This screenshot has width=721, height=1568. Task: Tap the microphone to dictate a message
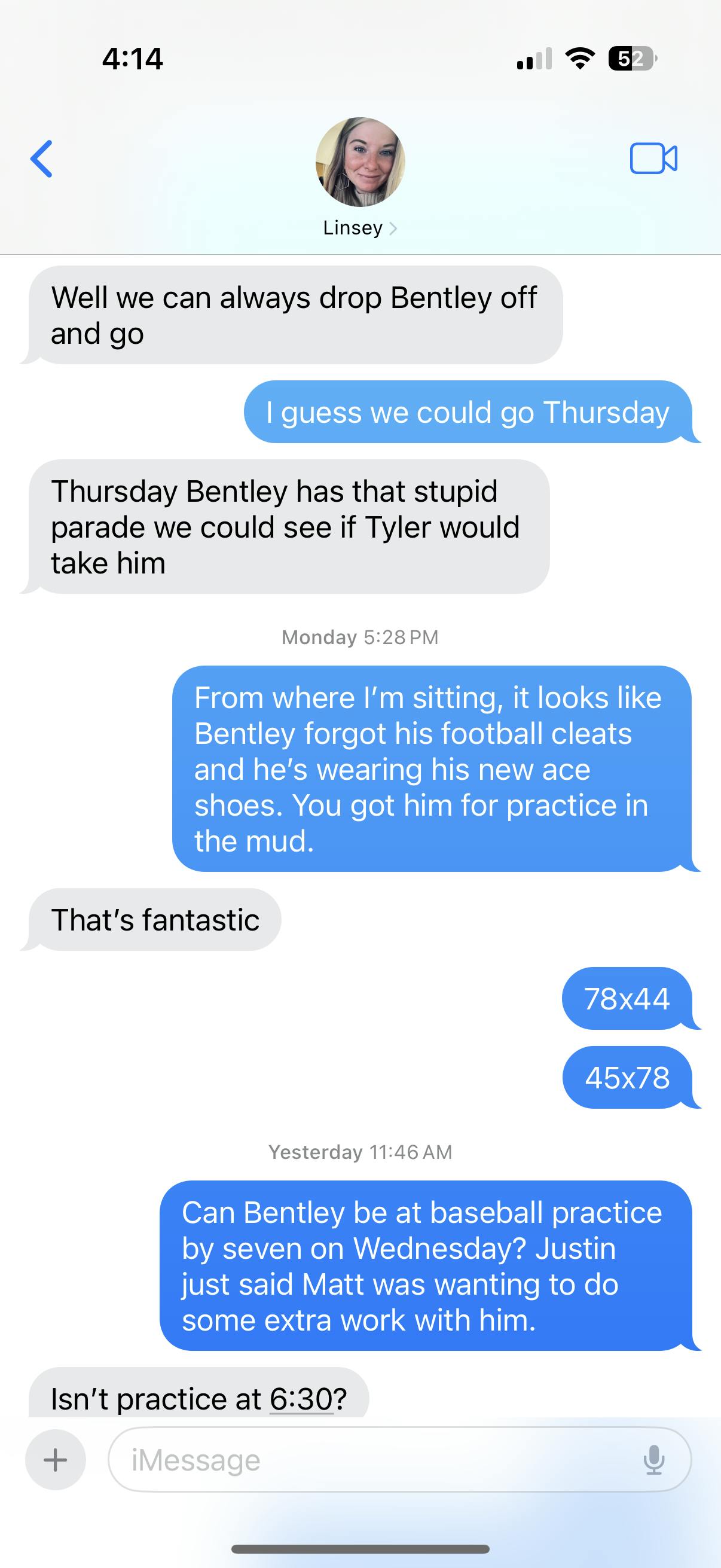pos(654,1460)
